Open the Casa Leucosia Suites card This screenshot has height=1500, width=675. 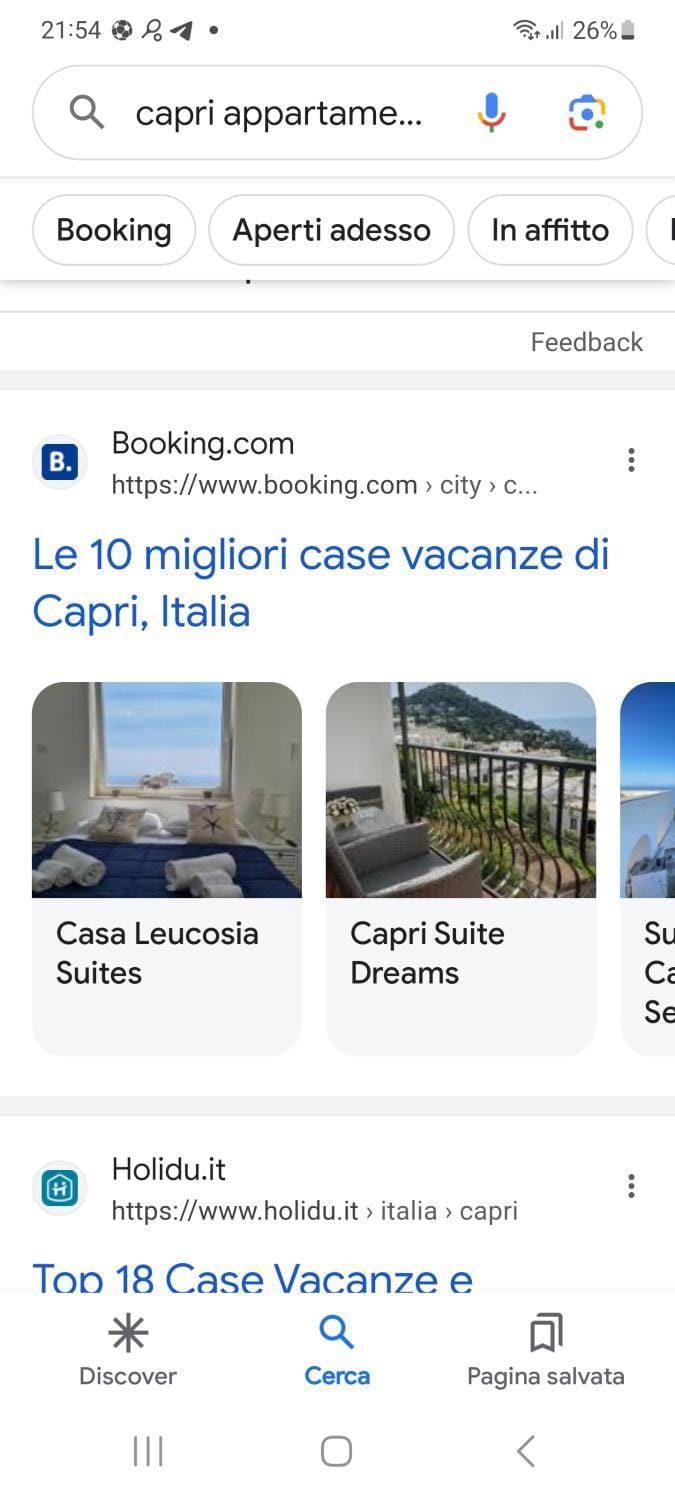pos(167,868)
